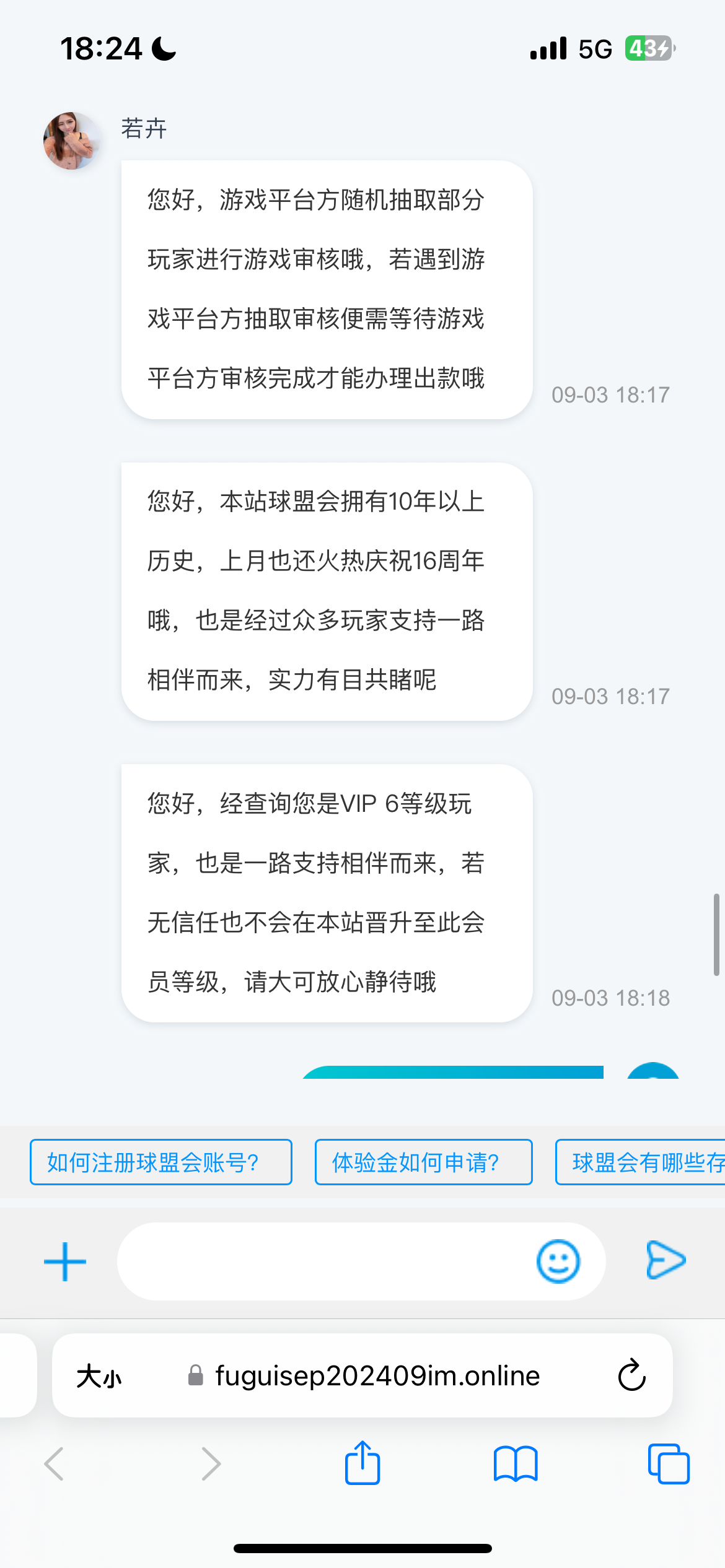725x1568 pixels.
Task: Select the 如何注册球盟会账号? quick question
Action: (x=161, y=1162)
